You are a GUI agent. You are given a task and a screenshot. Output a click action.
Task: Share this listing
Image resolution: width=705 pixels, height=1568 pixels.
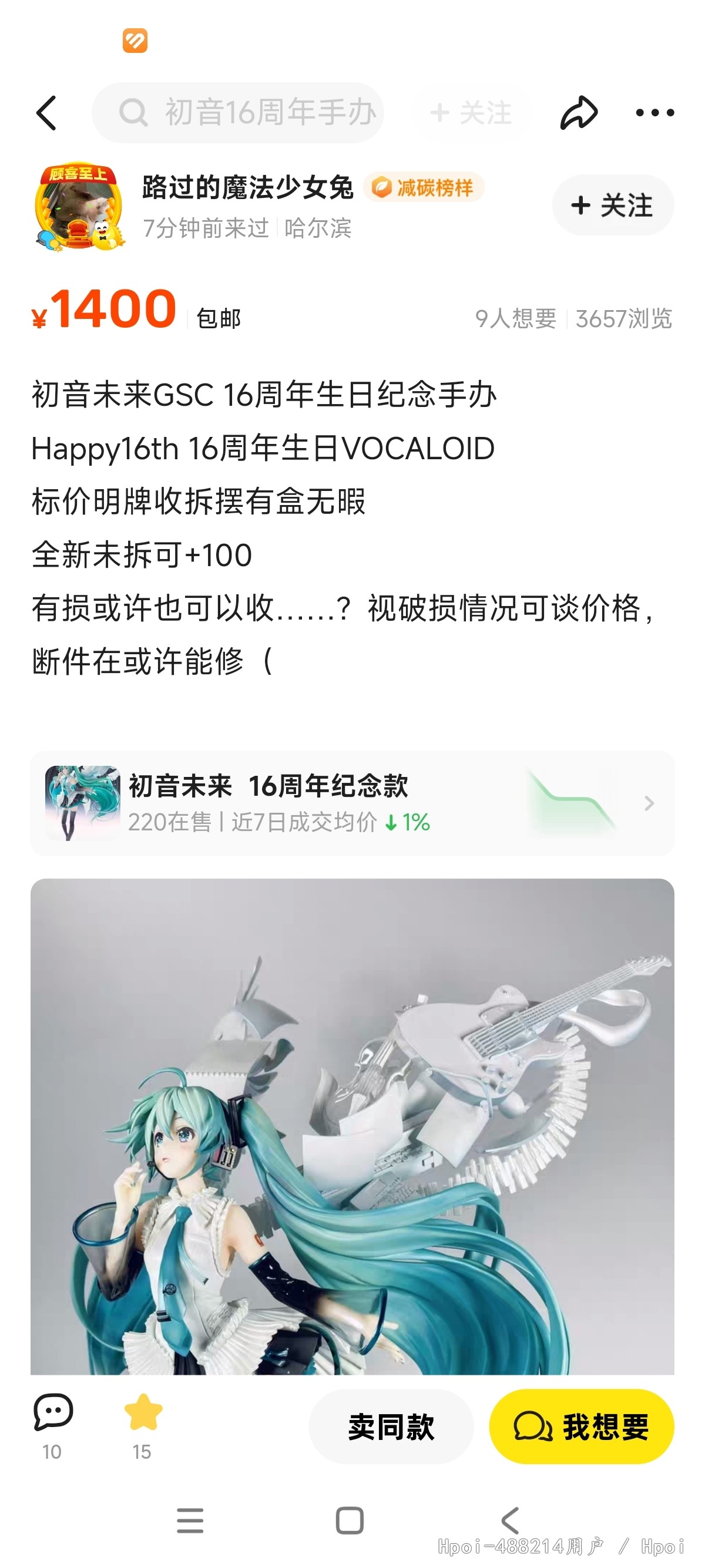pos(578,113)
